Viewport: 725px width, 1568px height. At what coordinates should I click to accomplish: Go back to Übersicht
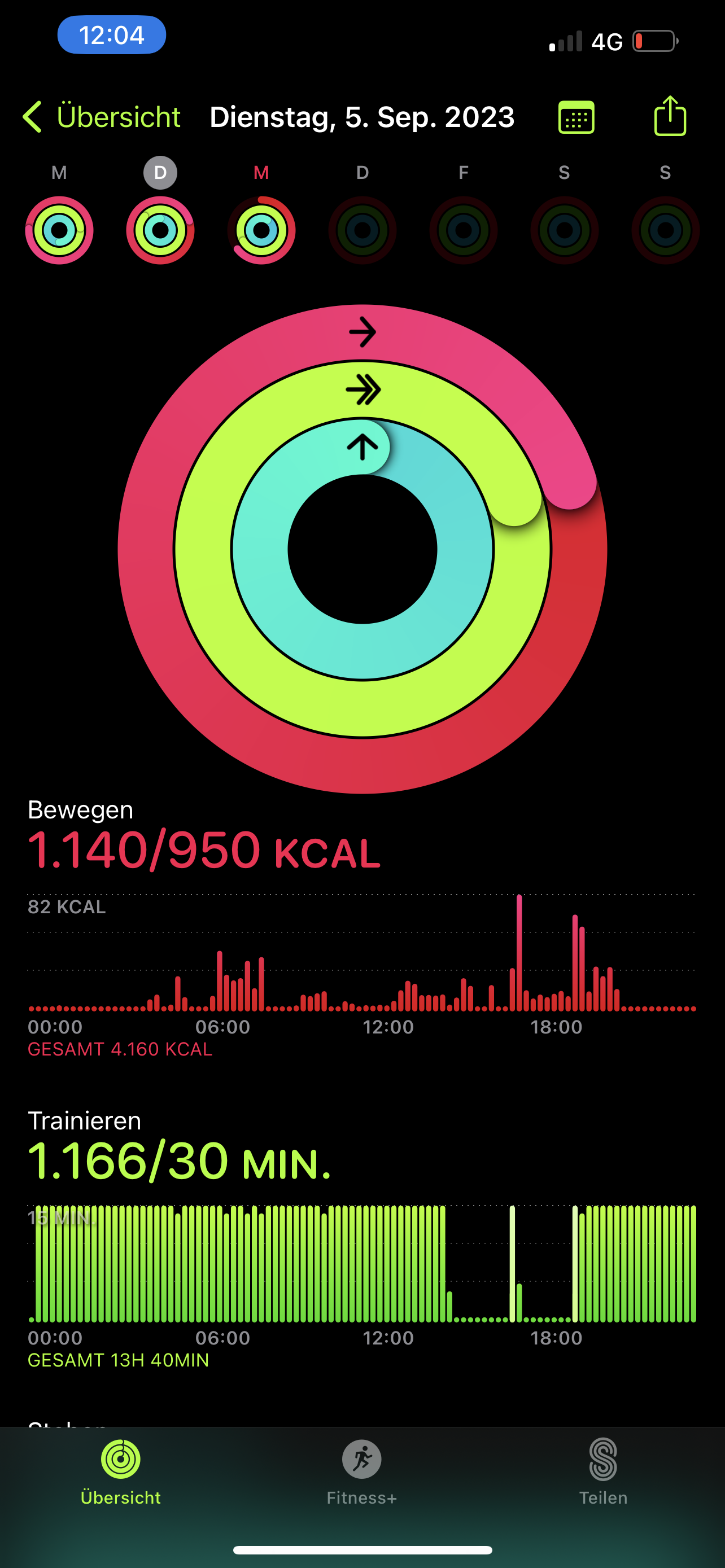click(102, 117)
